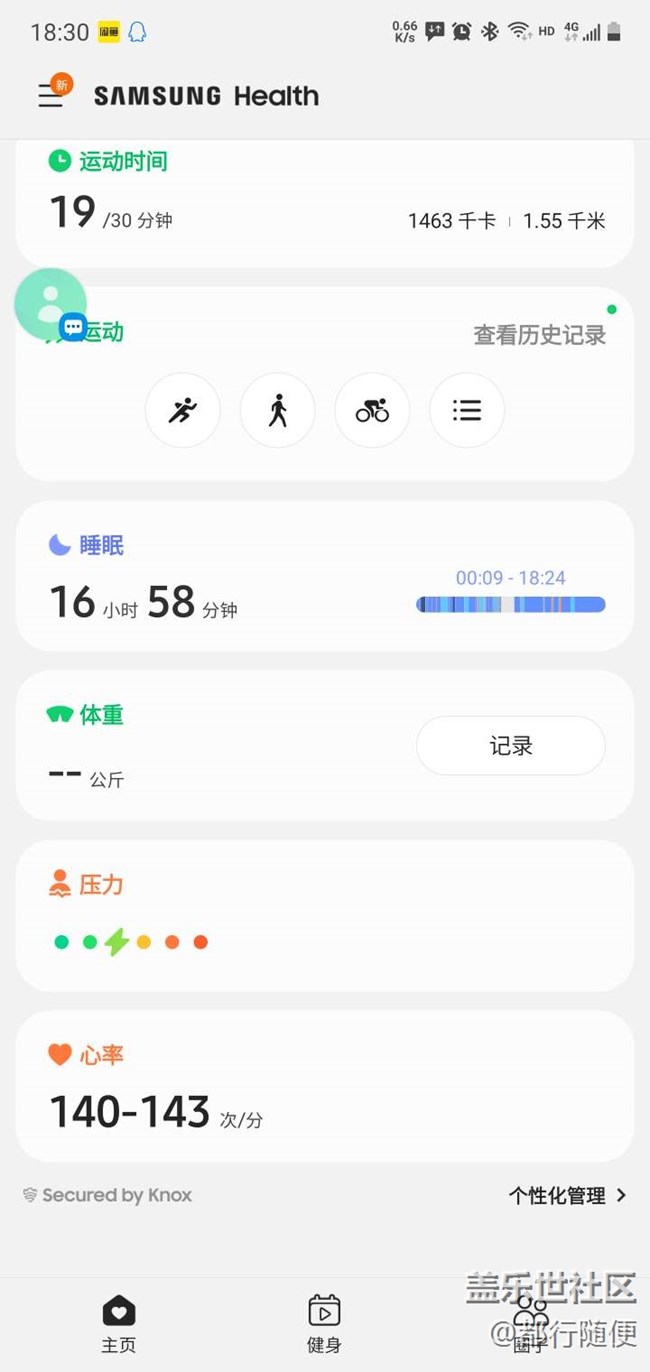The width and height of the screenshot is (650, 1372).
Task: Tap the floating green avatar bubble
Action: click(50, 303)
